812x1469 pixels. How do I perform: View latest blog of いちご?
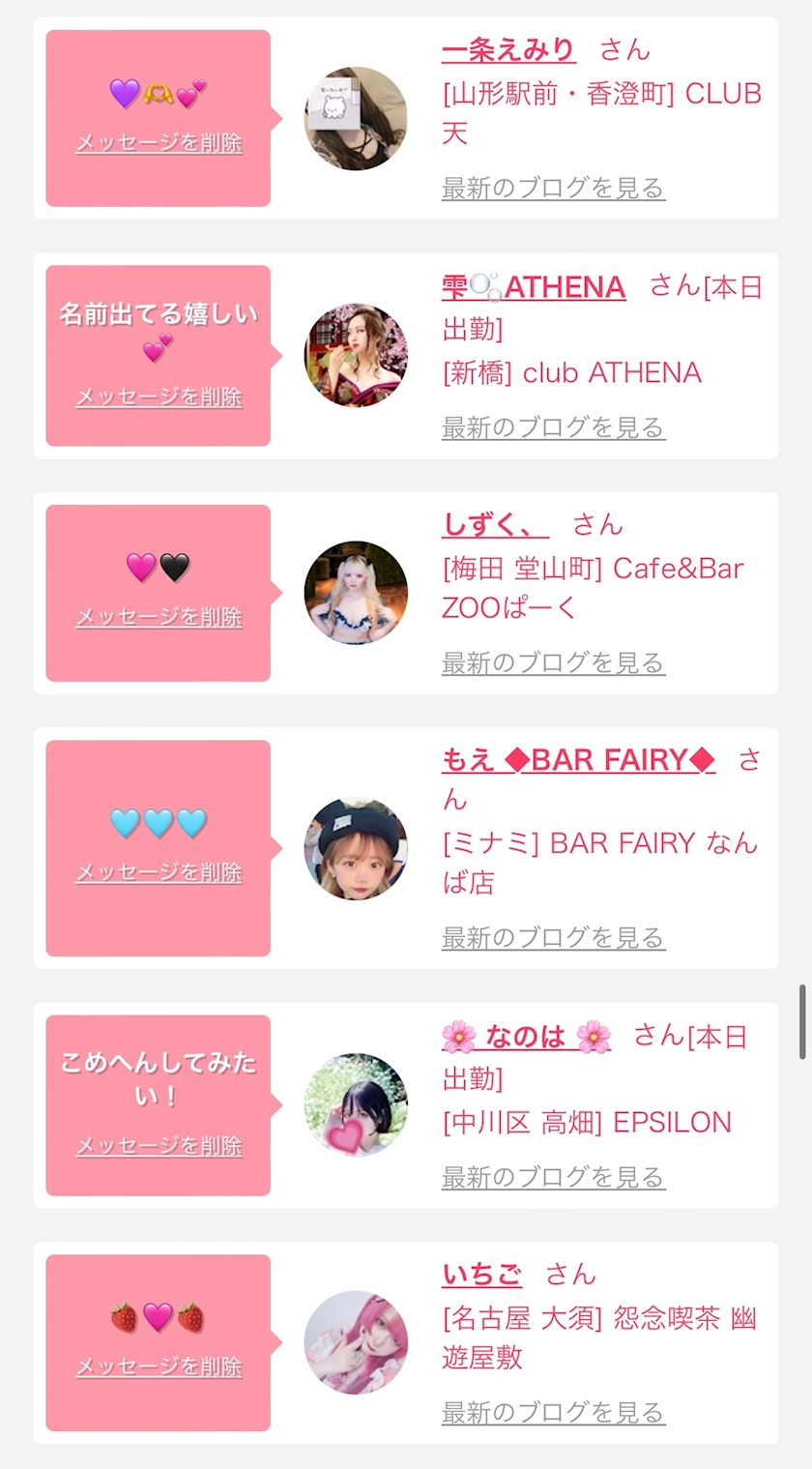(553, 1413)
